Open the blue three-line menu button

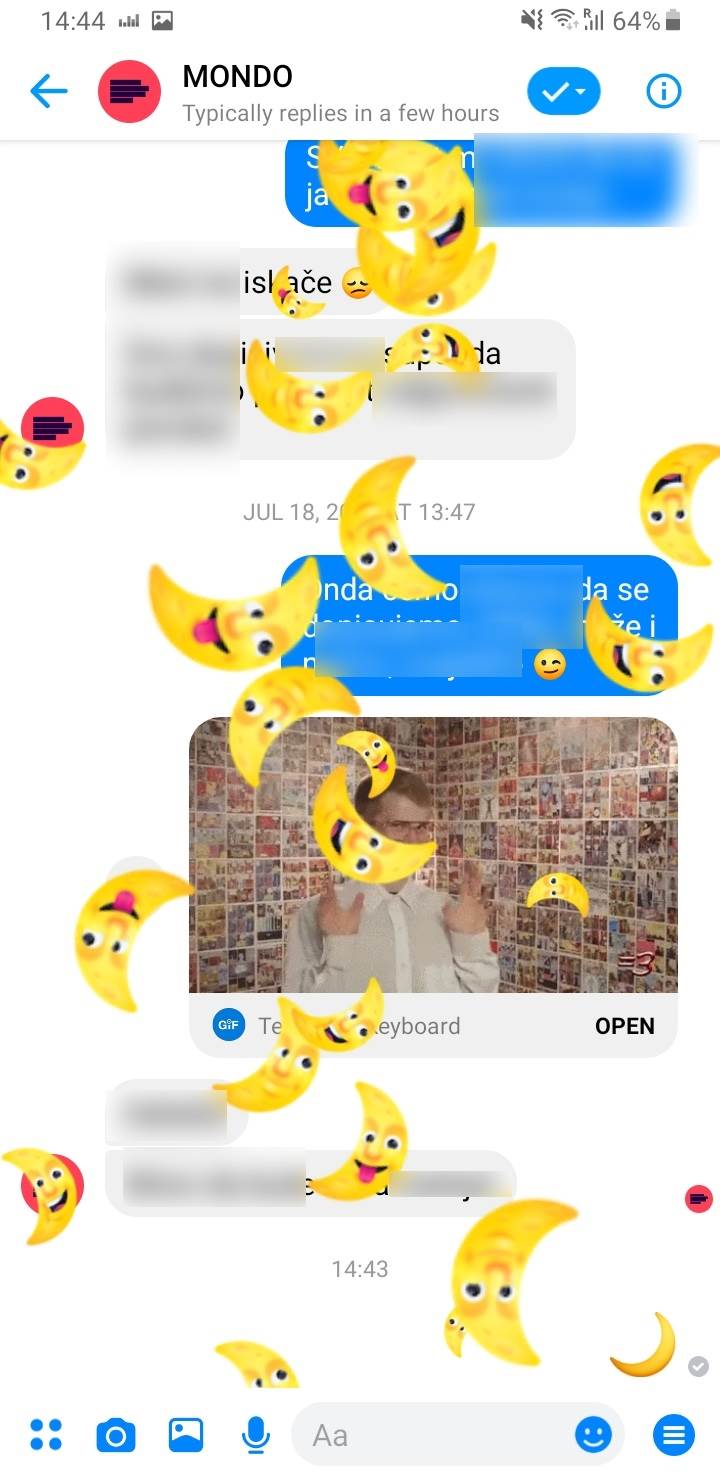tap(673, 1436)
